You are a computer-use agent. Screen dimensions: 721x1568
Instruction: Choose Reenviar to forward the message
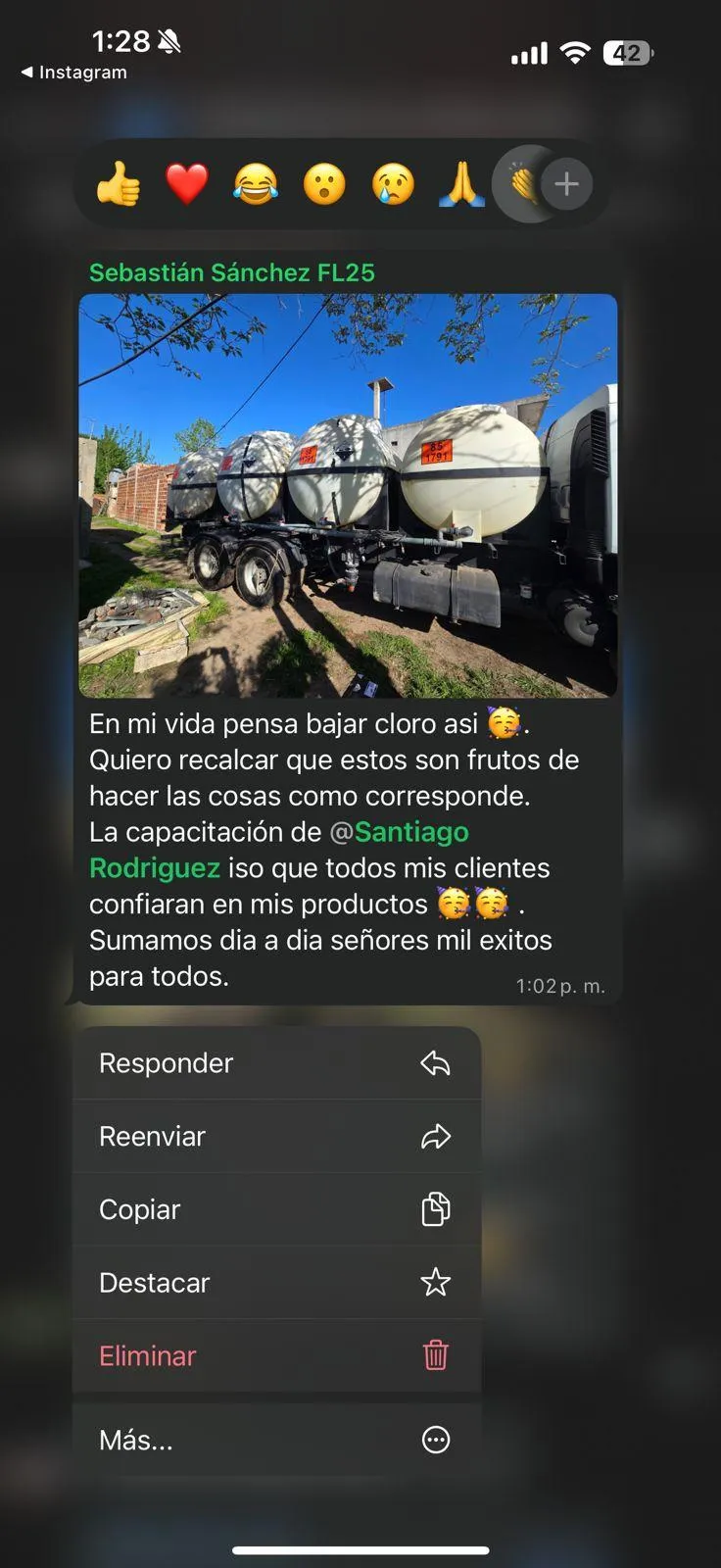[276, 1137]
